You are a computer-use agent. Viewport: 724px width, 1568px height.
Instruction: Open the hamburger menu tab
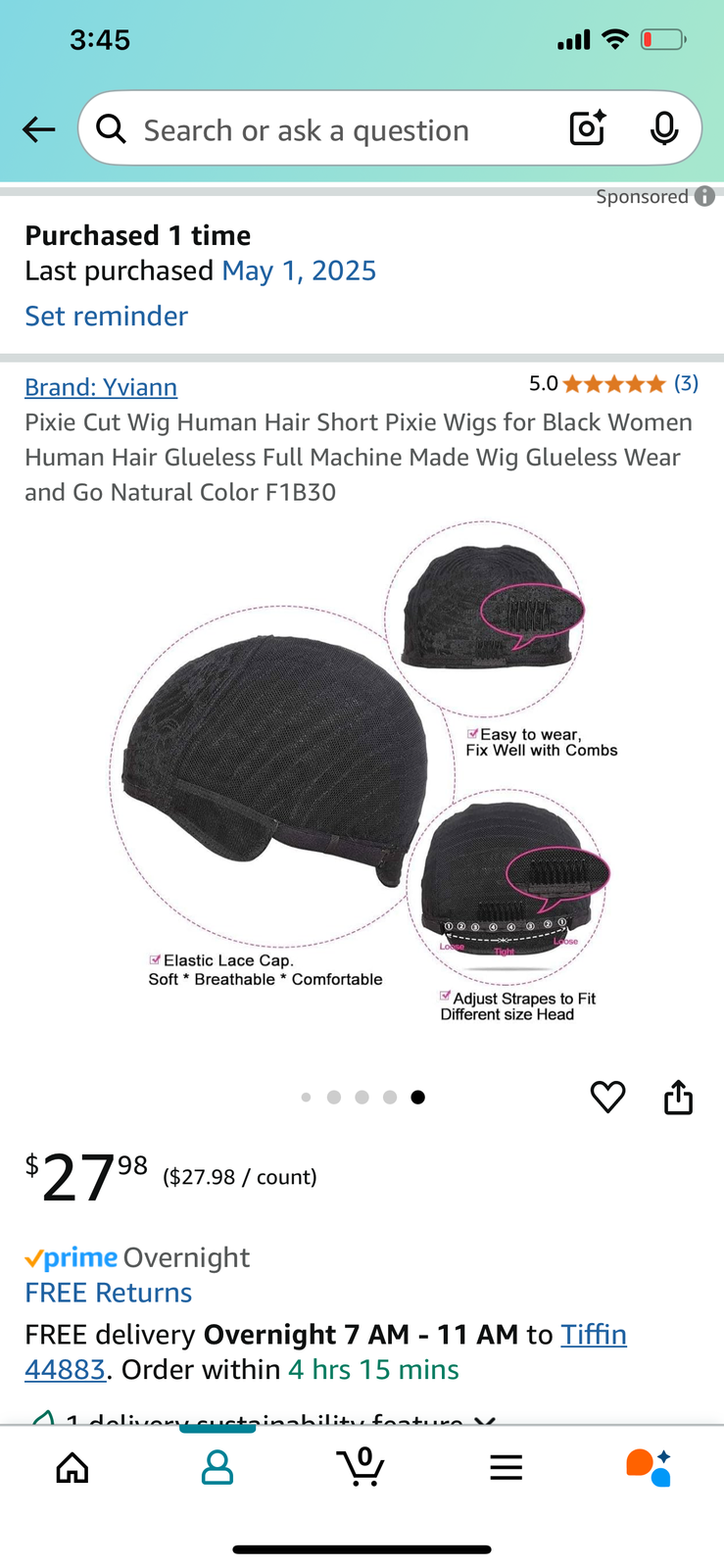[x=506, y=1467]
